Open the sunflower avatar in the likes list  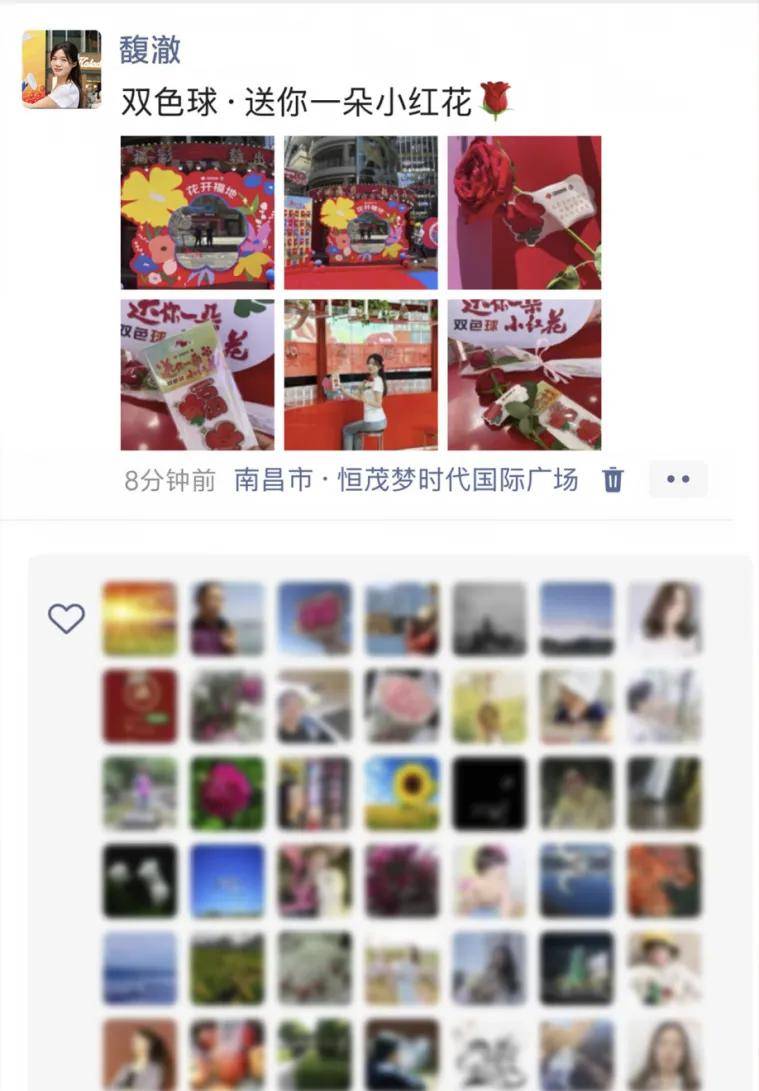402,794
